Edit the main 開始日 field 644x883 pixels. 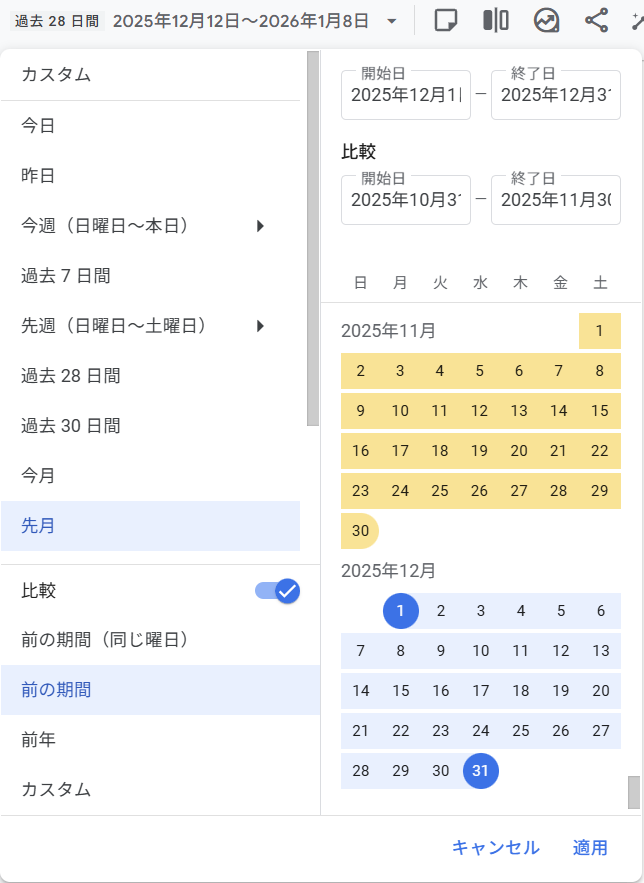405,95
